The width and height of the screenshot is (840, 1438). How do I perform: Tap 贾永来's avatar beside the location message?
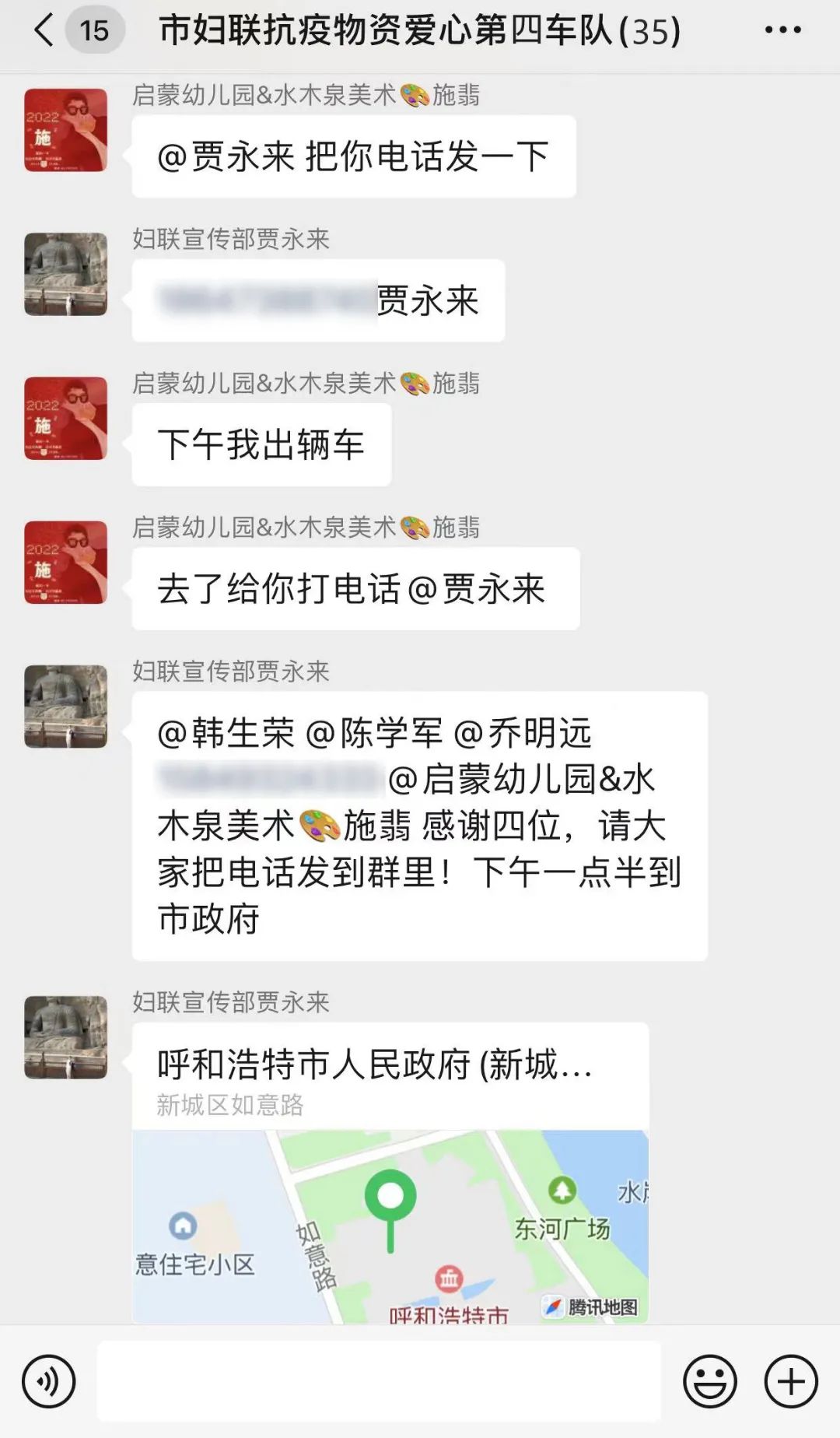click(x=66, y=1037)
